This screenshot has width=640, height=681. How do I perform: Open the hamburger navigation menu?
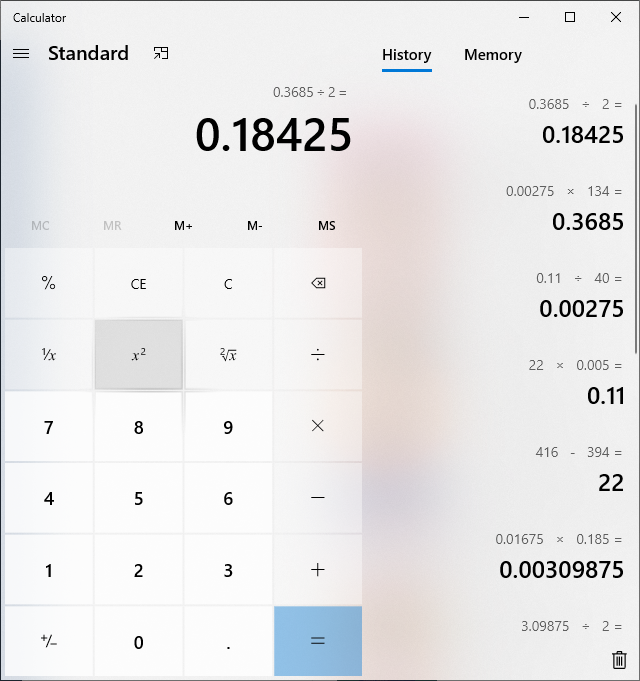tap(21, 54)
